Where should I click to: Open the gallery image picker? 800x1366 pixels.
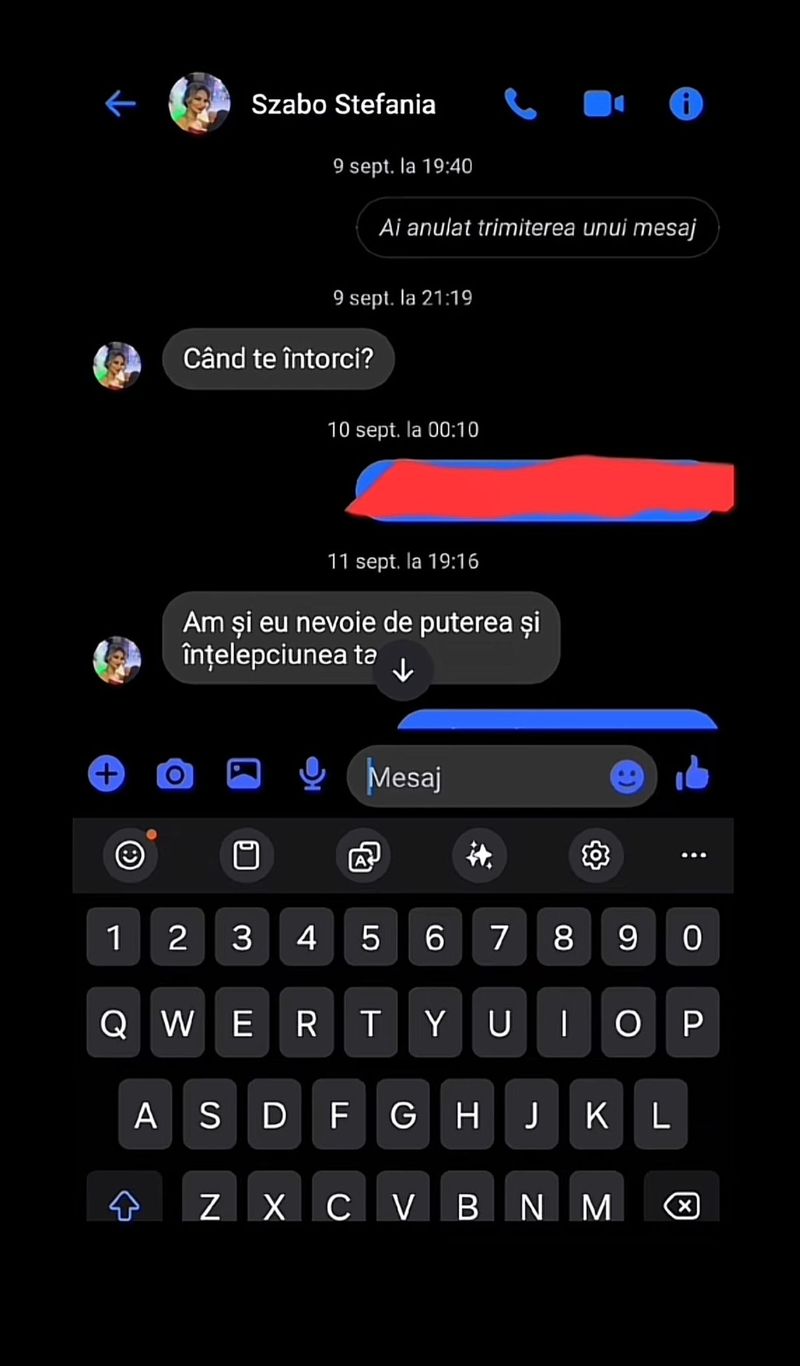(244, 774)
